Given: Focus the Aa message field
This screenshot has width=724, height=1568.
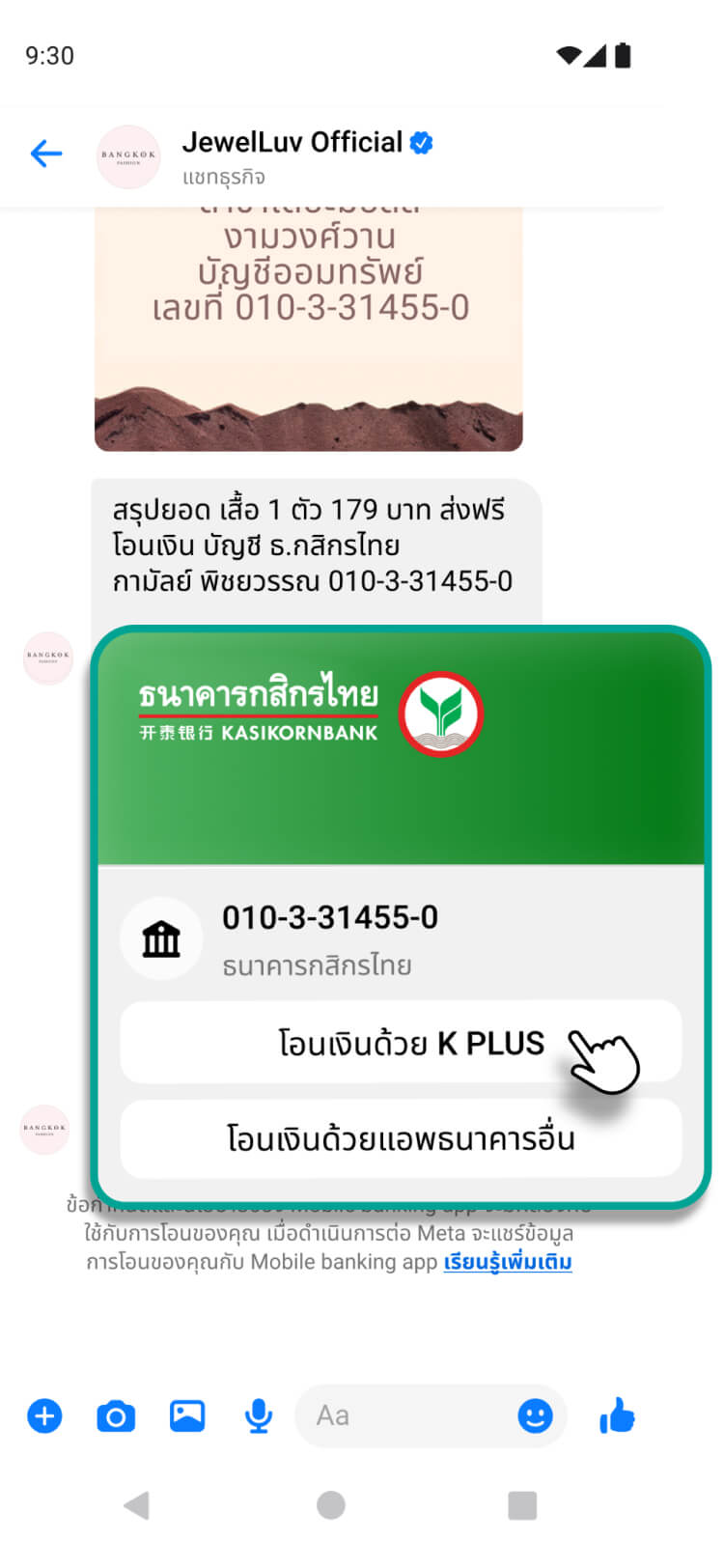Looking at the screenshot, I should tap(405, 1416).
